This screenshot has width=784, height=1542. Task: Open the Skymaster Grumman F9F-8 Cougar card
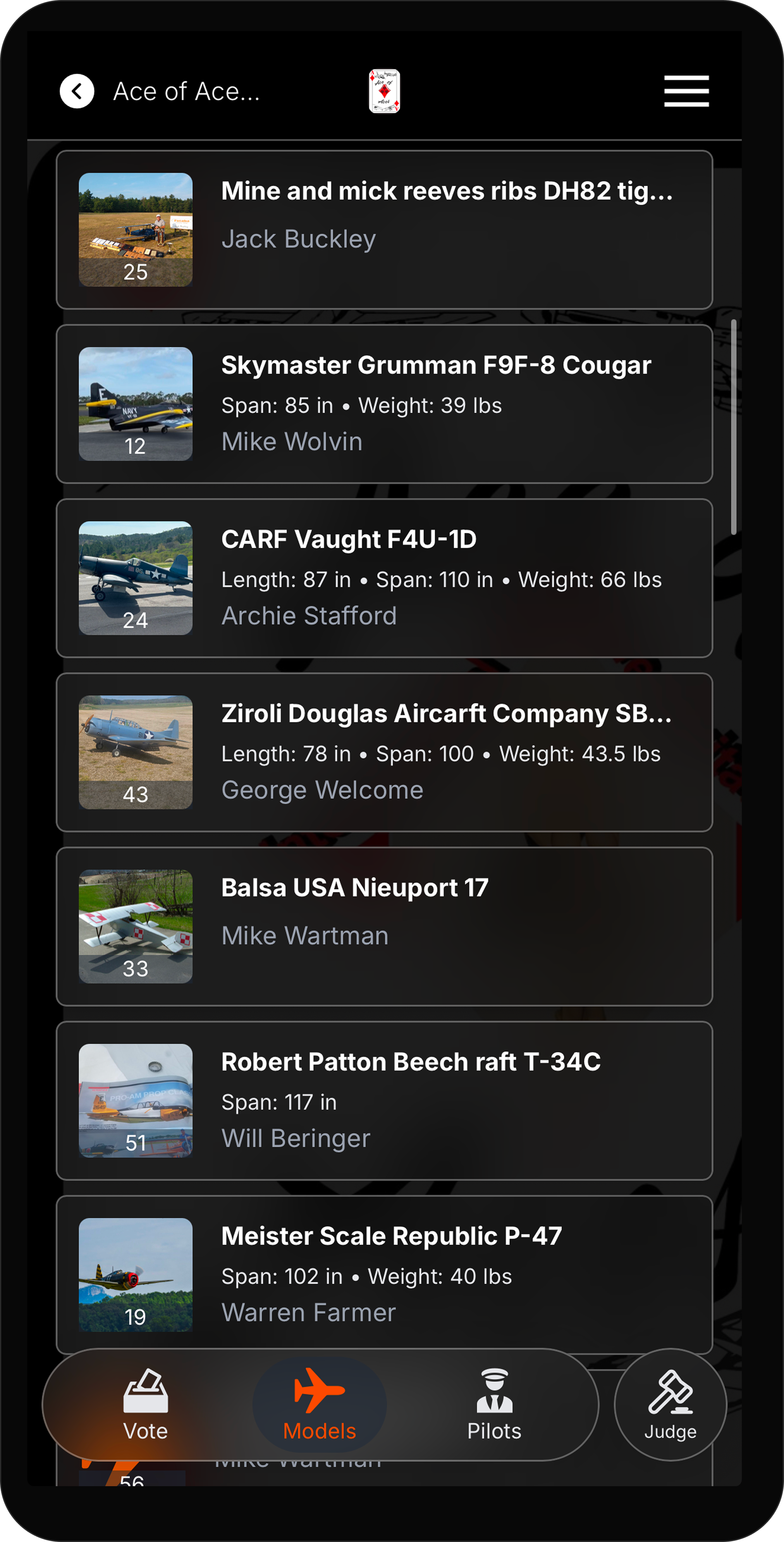coord(384,404)
